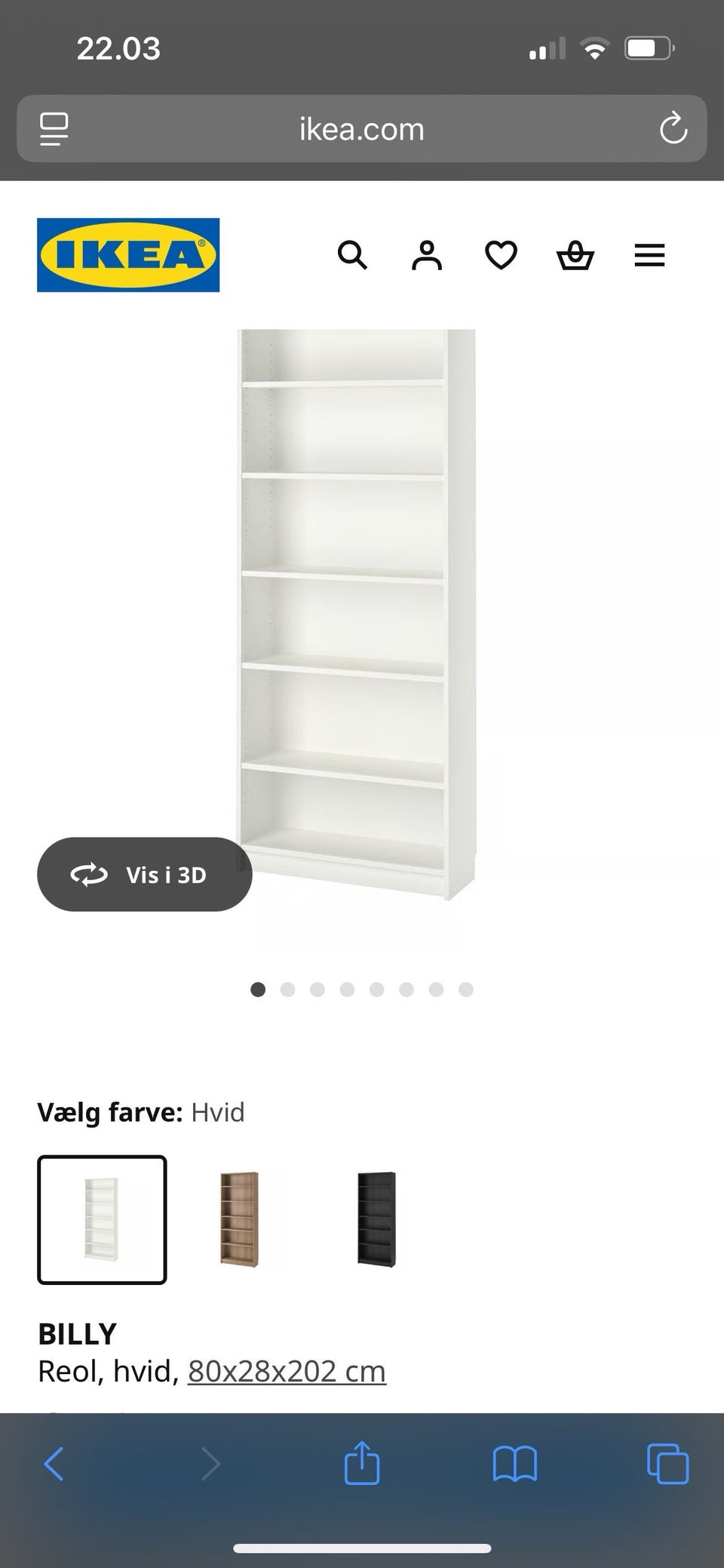Tap the 80x28x202 cm dimensions link
The image size is (724, 1568).
[286, 1372]
